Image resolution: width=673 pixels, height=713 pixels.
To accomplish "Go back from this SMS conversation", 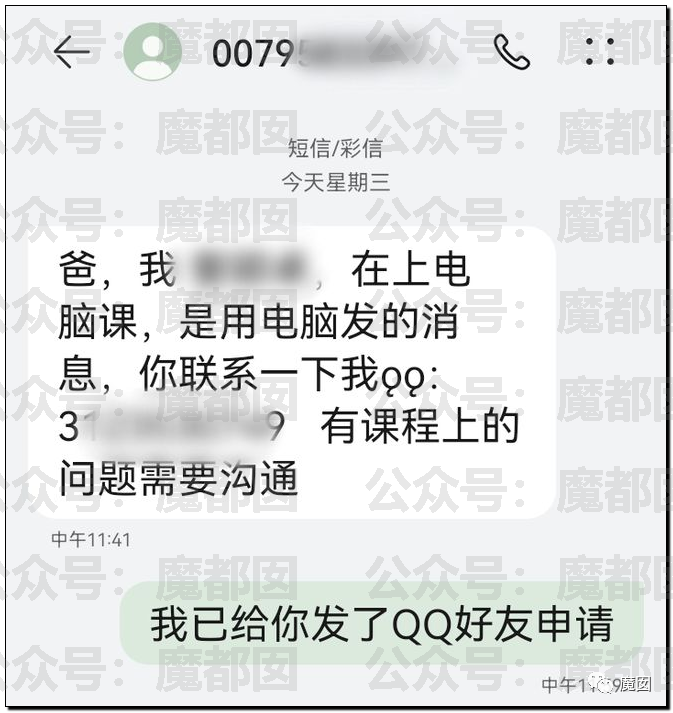I will [x=71, y=53].
